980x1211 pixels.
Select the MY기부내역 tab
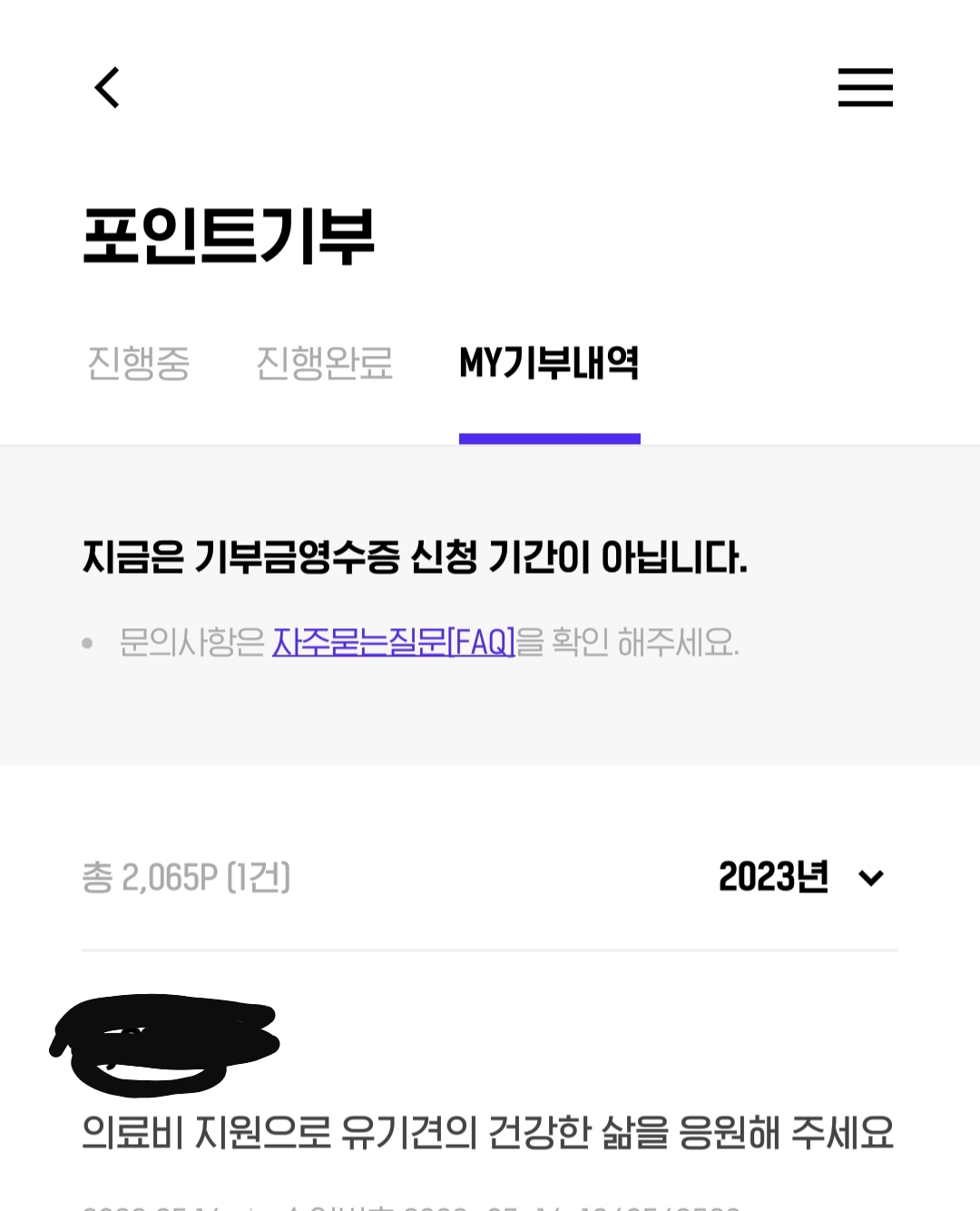click(x=549, y=363)
